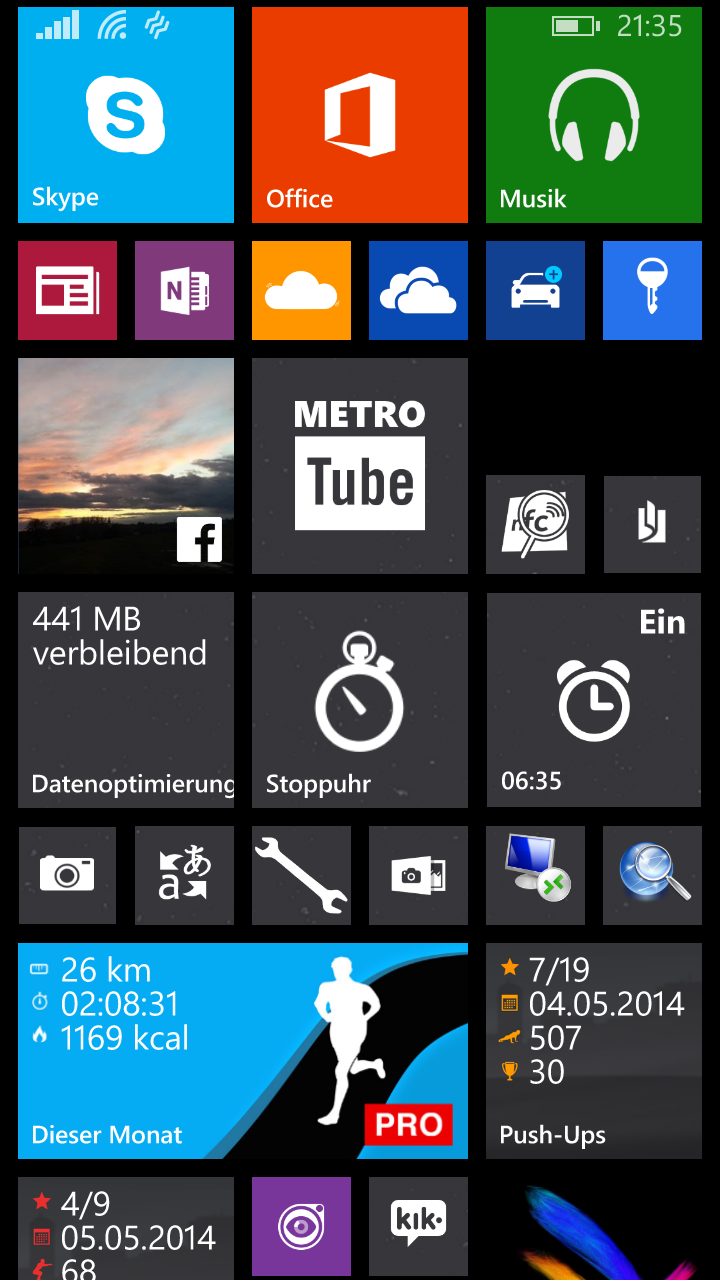Open the red news reader tile

(67, 290)
